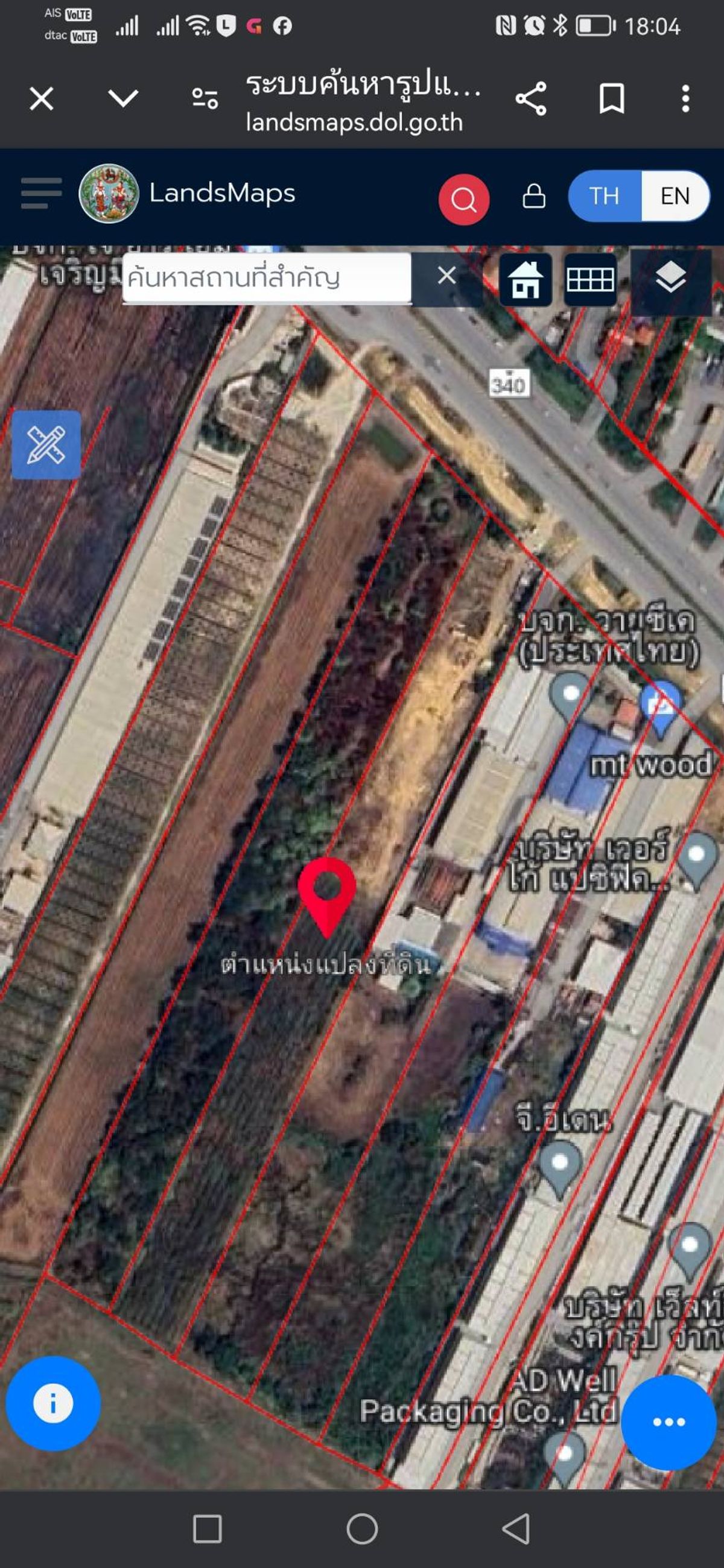Image resolution: width=724 pixels, height=1568 pixels.
Task: Tap the house icon map button
Action: click(x=526, y=280)
